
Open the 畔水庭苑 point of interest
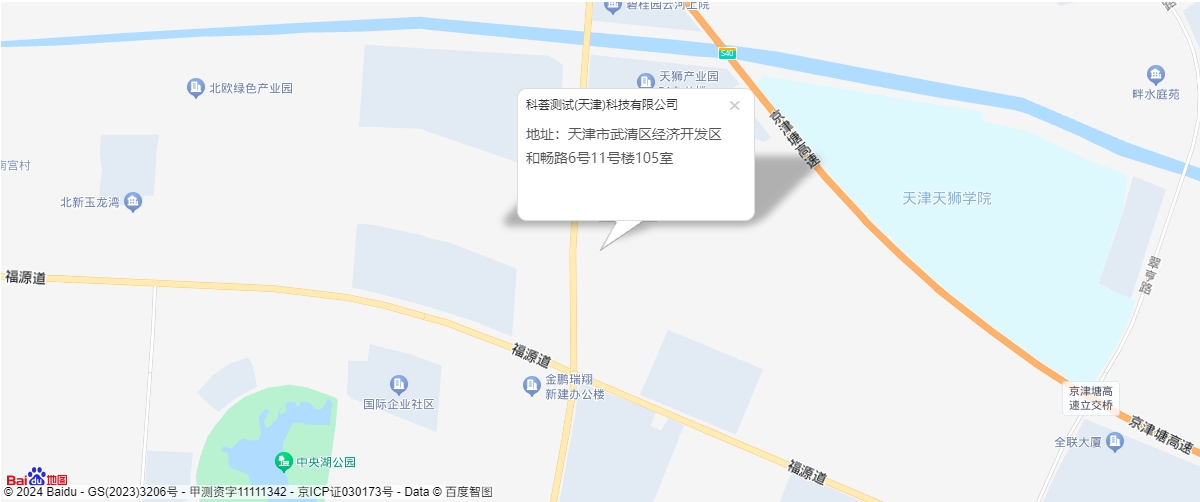[x=1155, y=75]
